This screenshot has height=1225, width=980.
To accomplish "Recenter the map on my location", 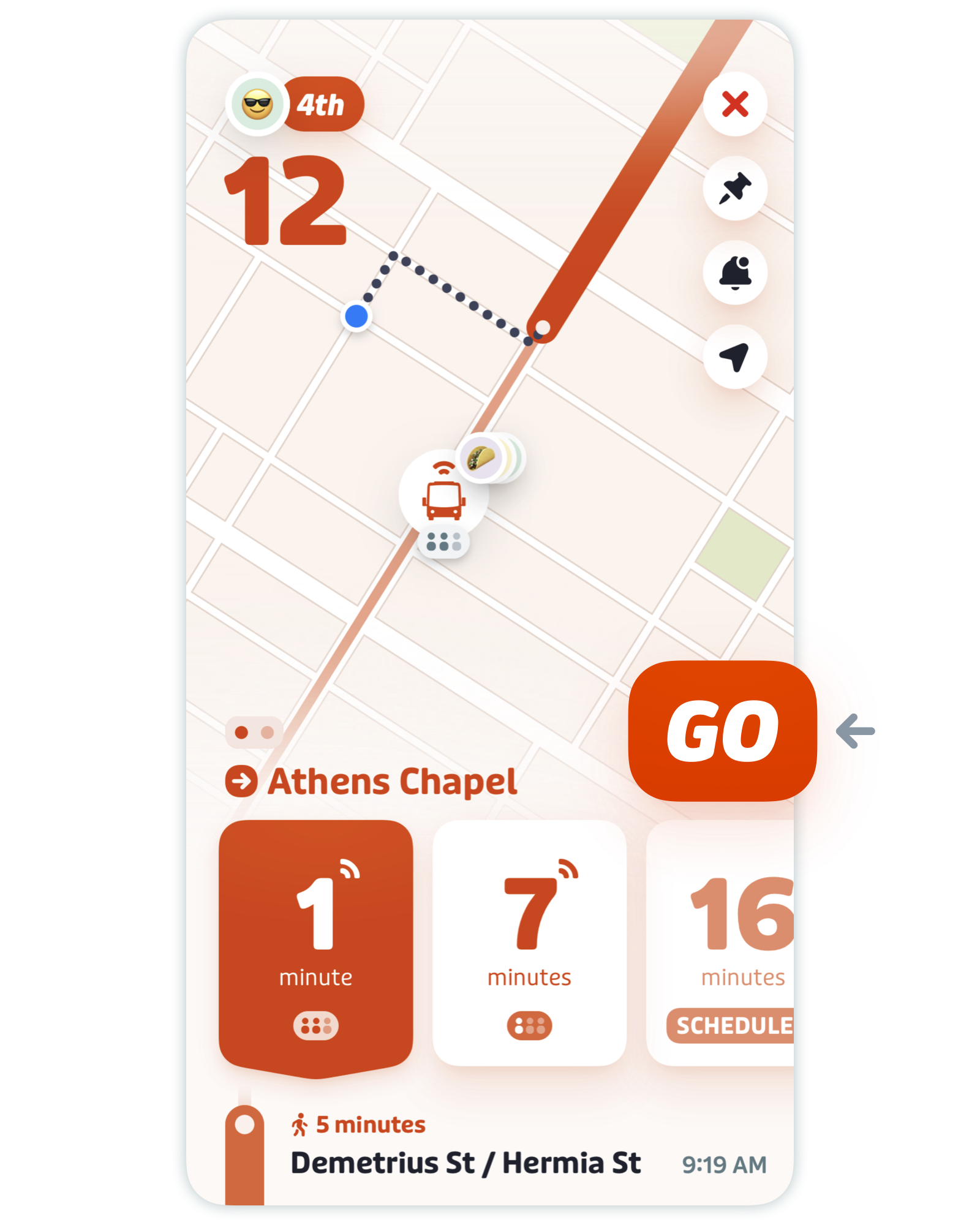I will [x=734, y=356].
